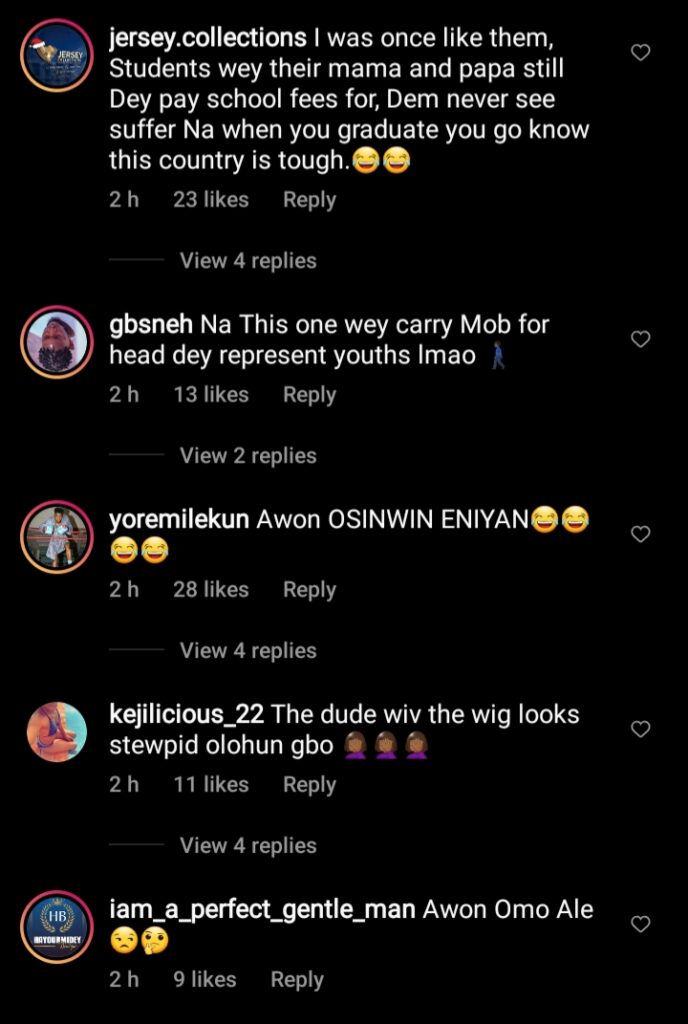The width and height of the screenshot is (688, 1024).
Task: Reply to yoremilekun's comment
Action: 309,590
